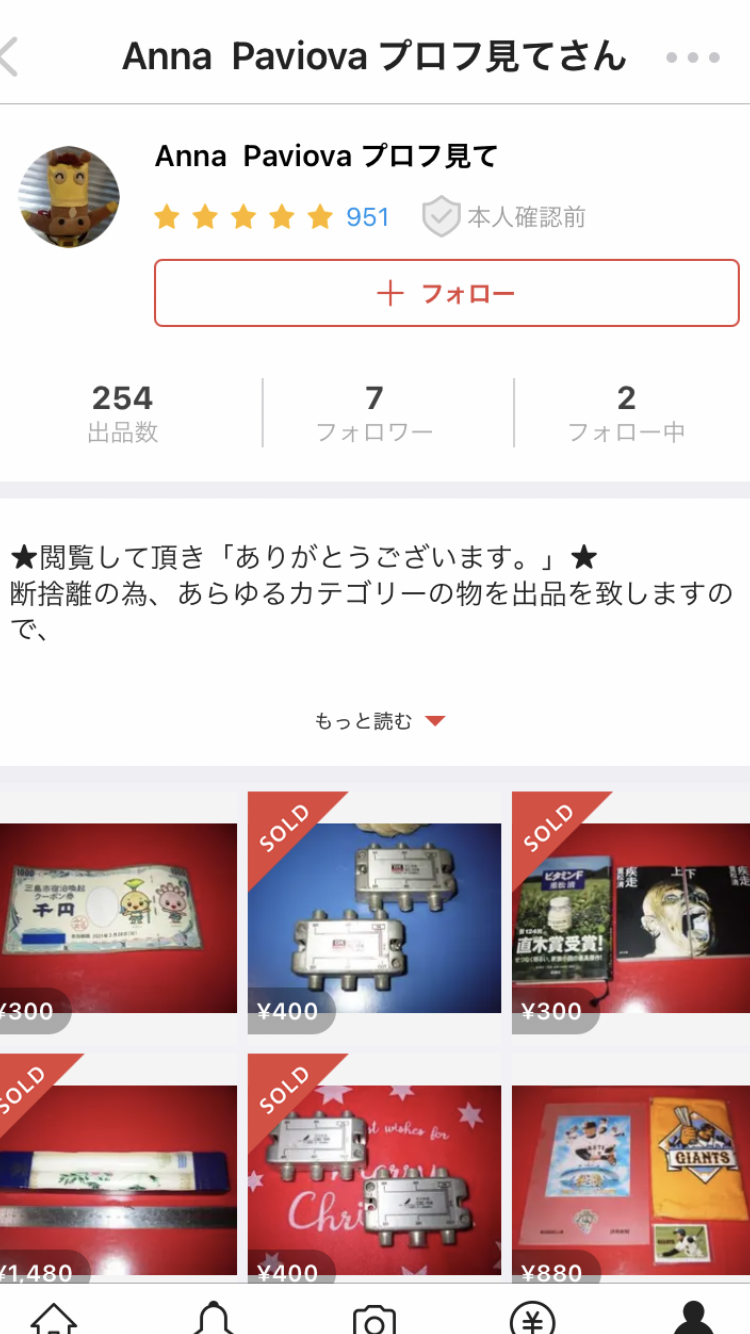Viewport: 750px width, 1334px height.
Task: Open the 千円 coupon listing for ¥300
Action: [118, 915]
